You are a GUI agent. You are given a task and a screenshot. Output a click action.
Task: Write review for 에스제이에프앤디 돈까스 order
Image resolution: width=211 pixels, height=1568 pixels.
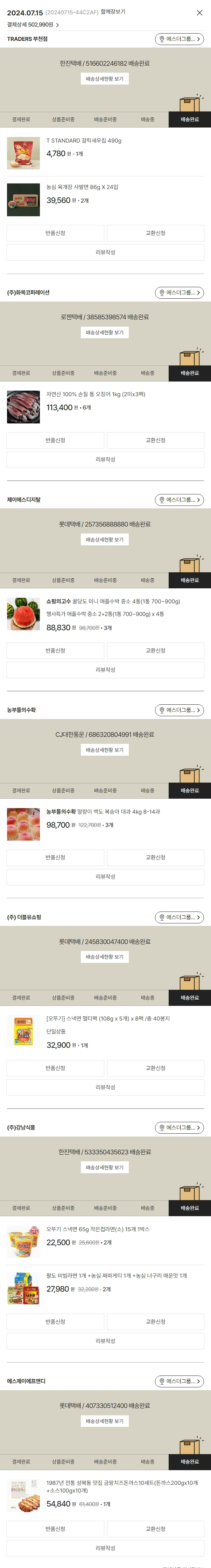pos(105,1548)
